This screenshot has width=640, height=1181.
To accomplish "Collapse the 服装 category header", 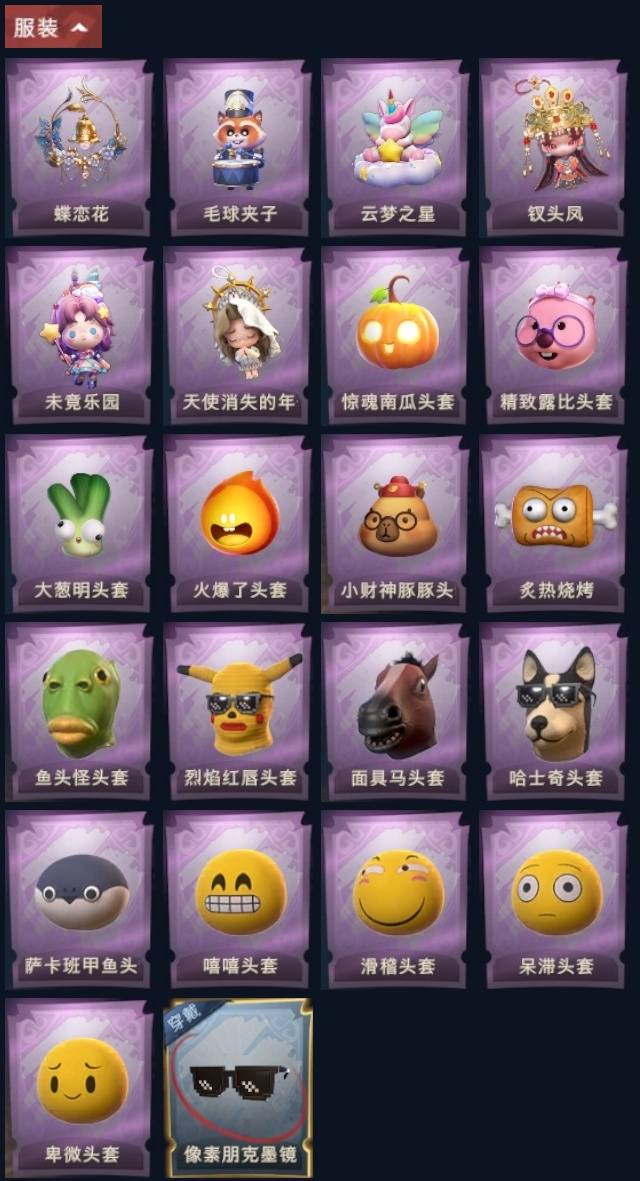I will click(x=53, y=27).
